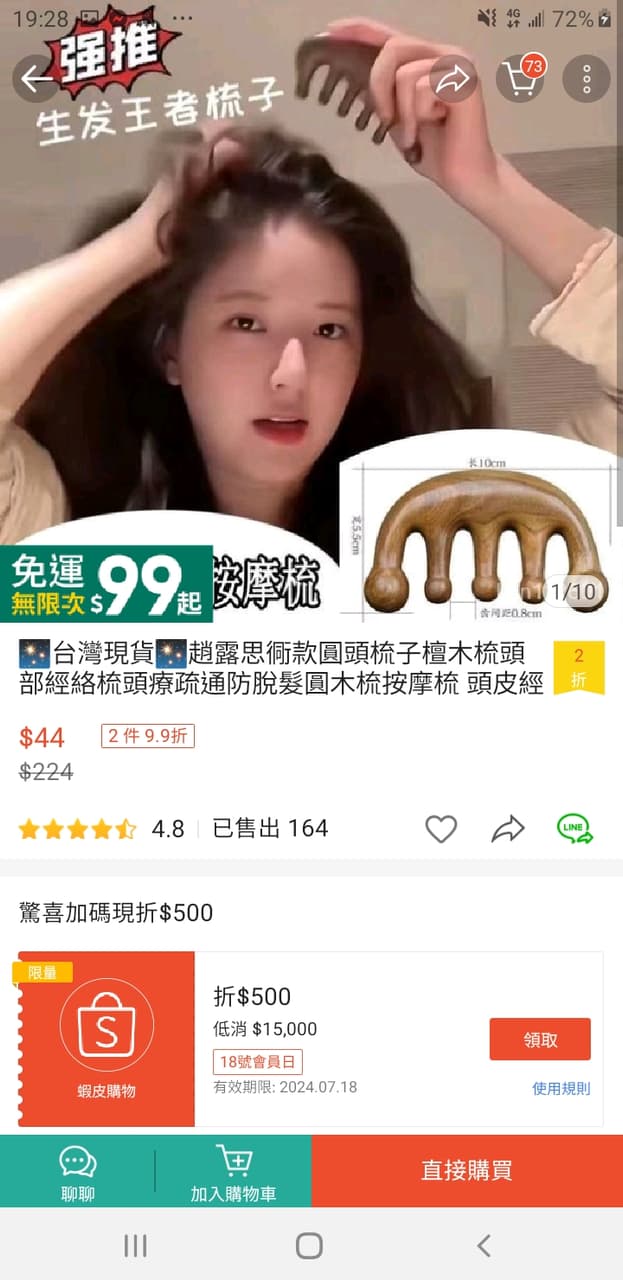Open the shopping cart with 73 items
Screen dimensions: 623x1280
pos(520,79)
